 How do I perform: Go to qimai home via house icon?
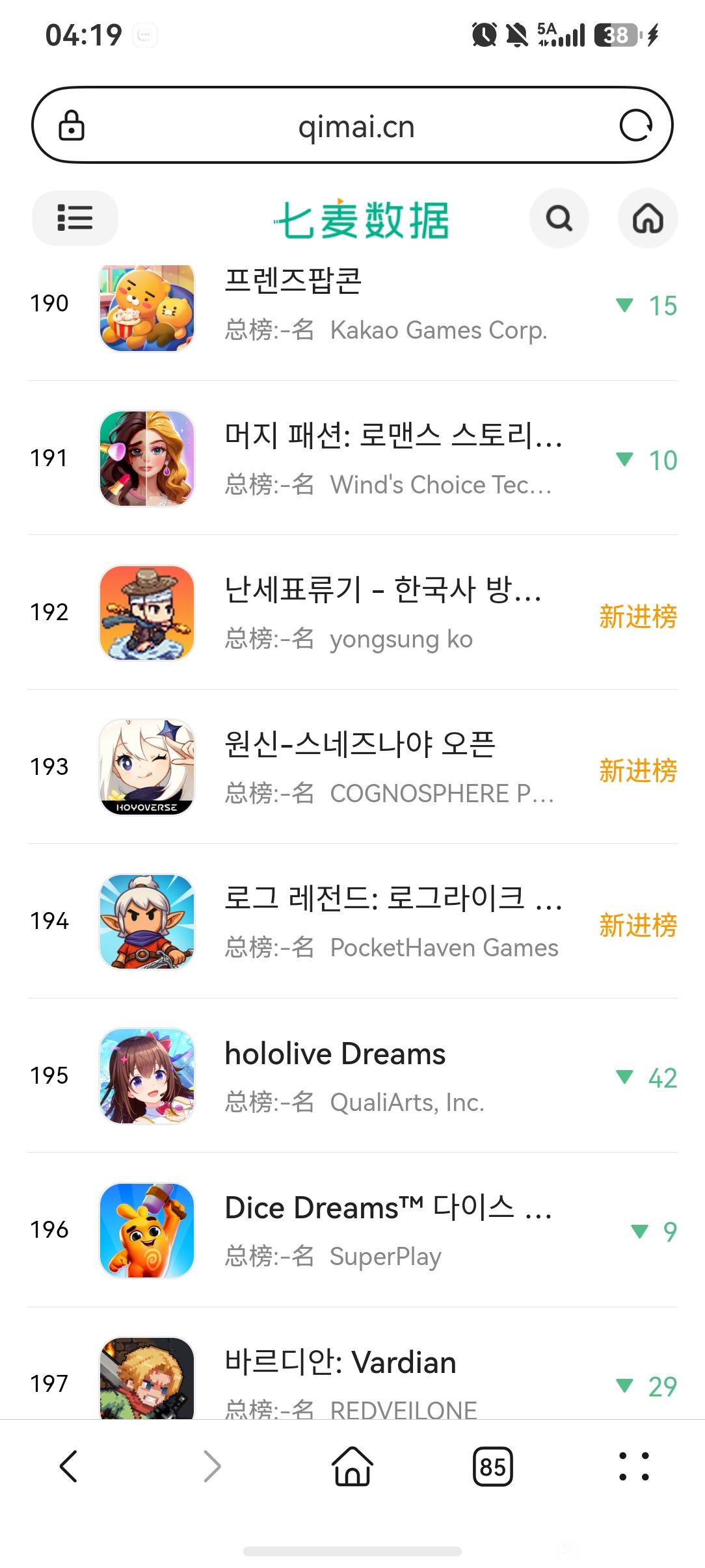coord(648,218)
